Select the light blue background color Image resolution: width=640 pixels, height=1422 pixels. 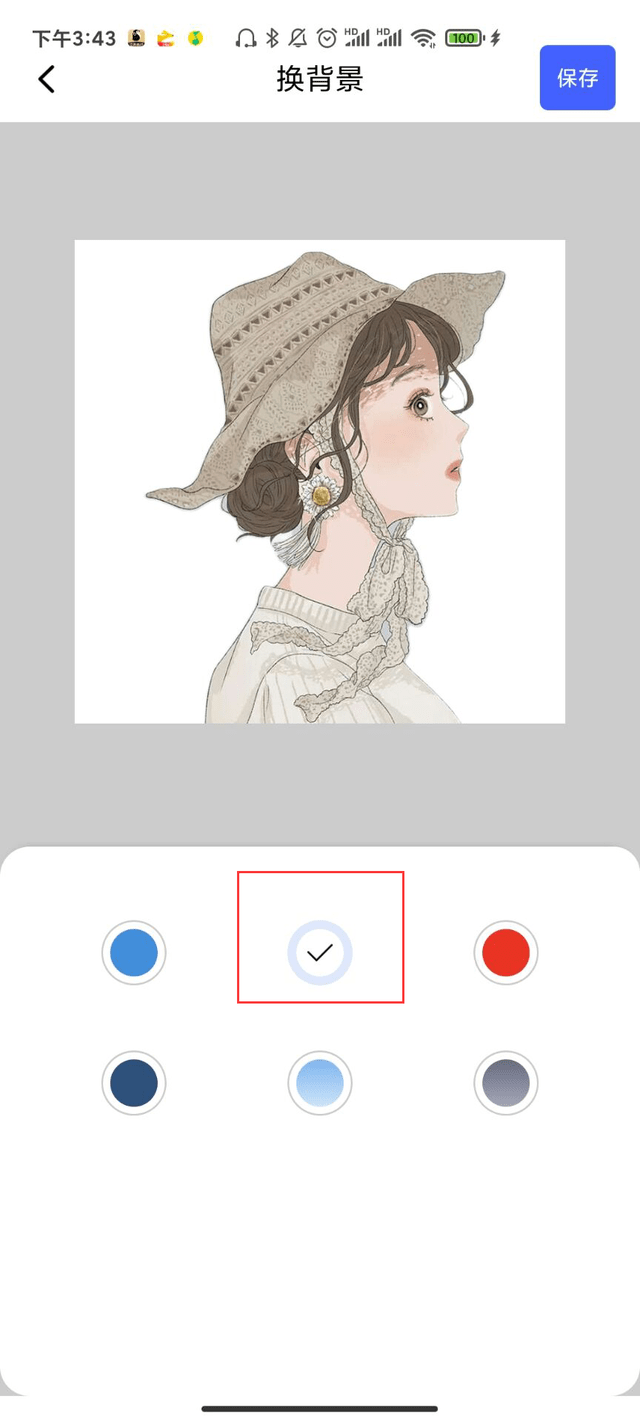click(134, 953)
